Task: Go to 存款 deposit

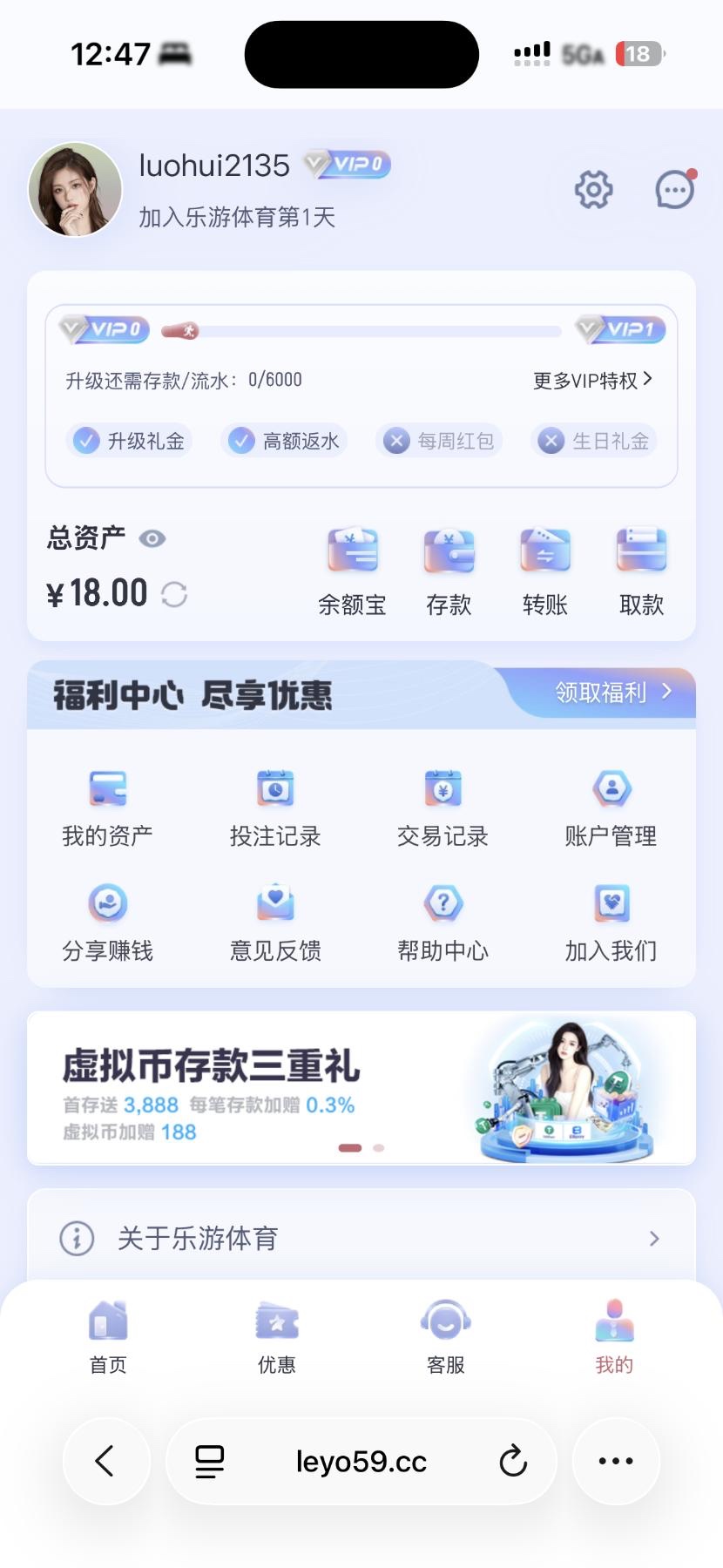Action: click(449, 571)
